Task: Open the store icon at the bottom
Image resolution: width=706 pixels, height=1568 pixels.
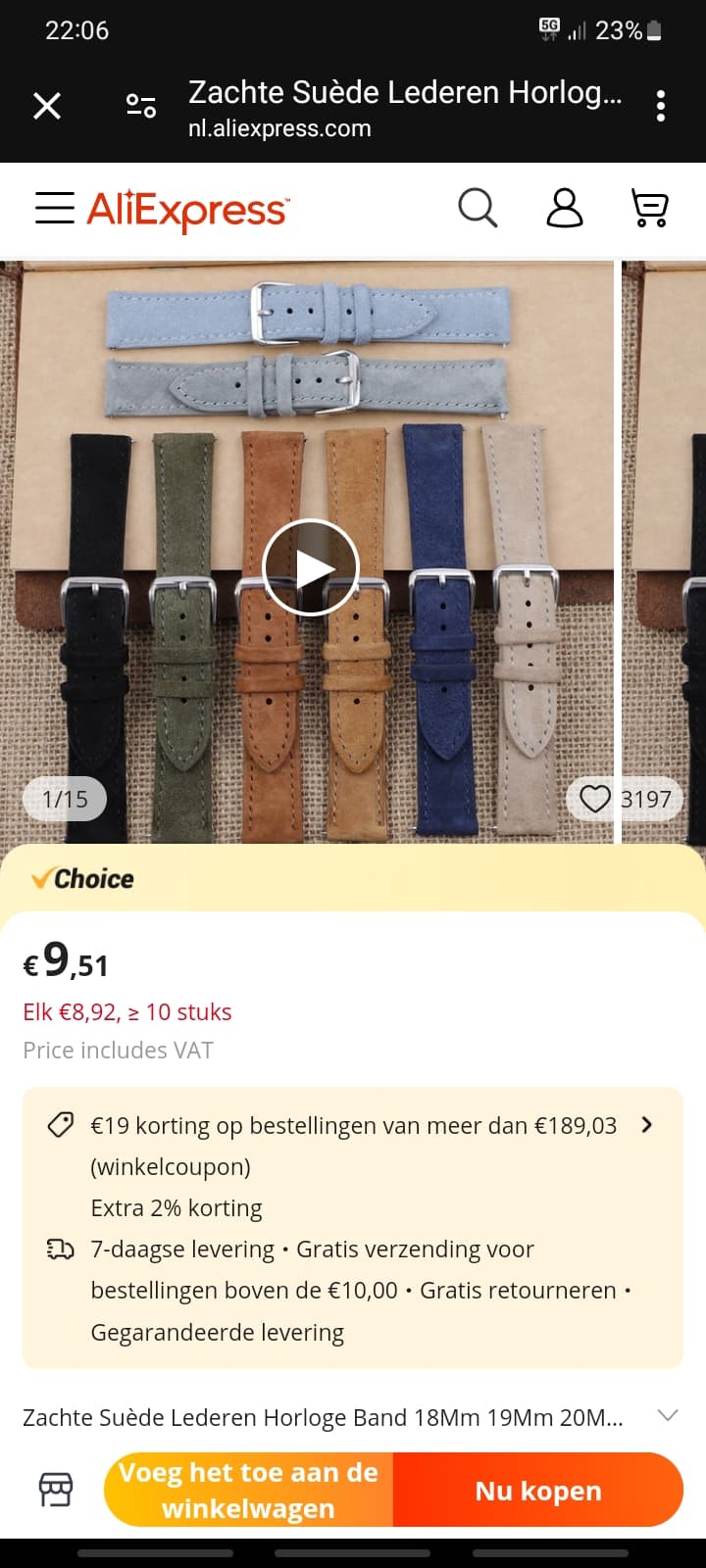Action: [x=56, y=1490]
